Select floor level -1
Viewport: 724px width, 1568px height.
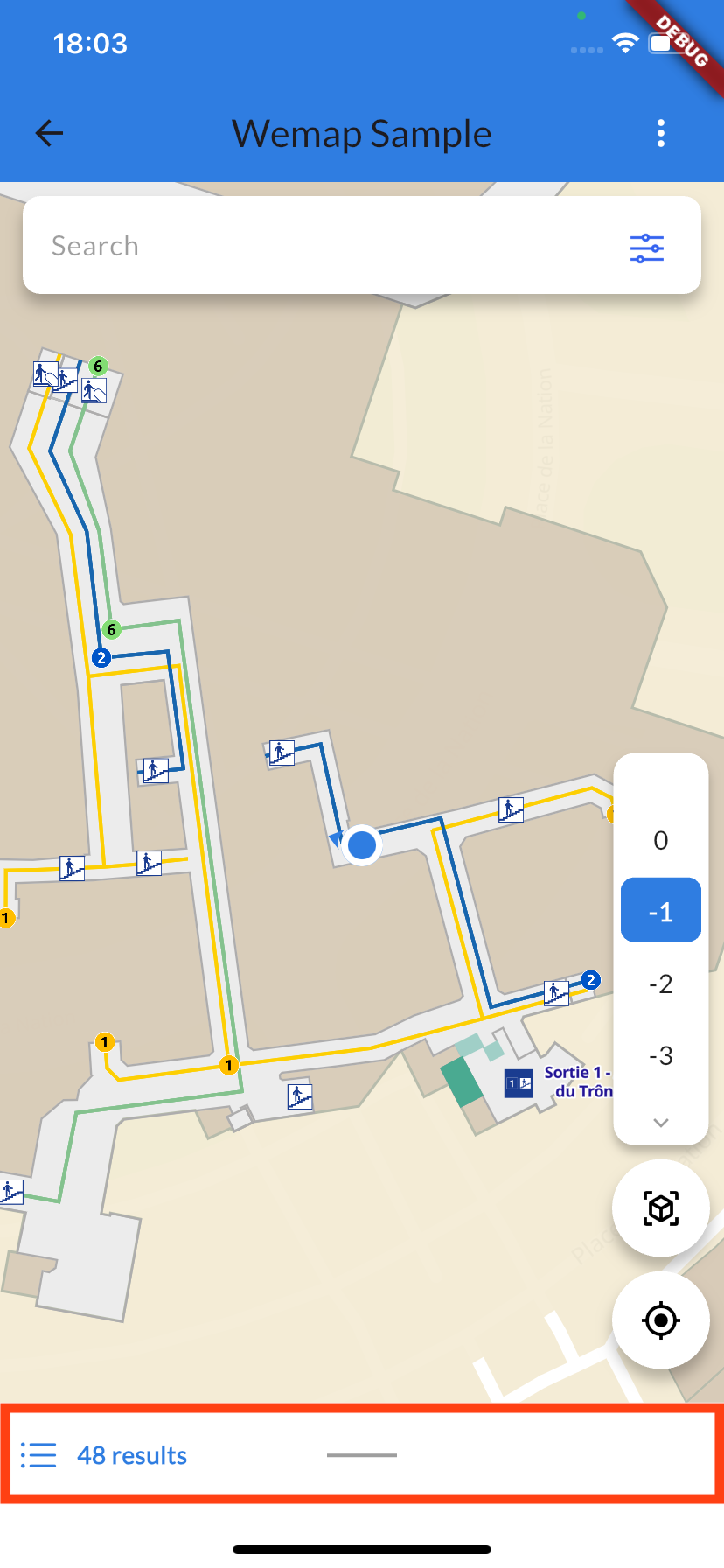click(661, 911)
